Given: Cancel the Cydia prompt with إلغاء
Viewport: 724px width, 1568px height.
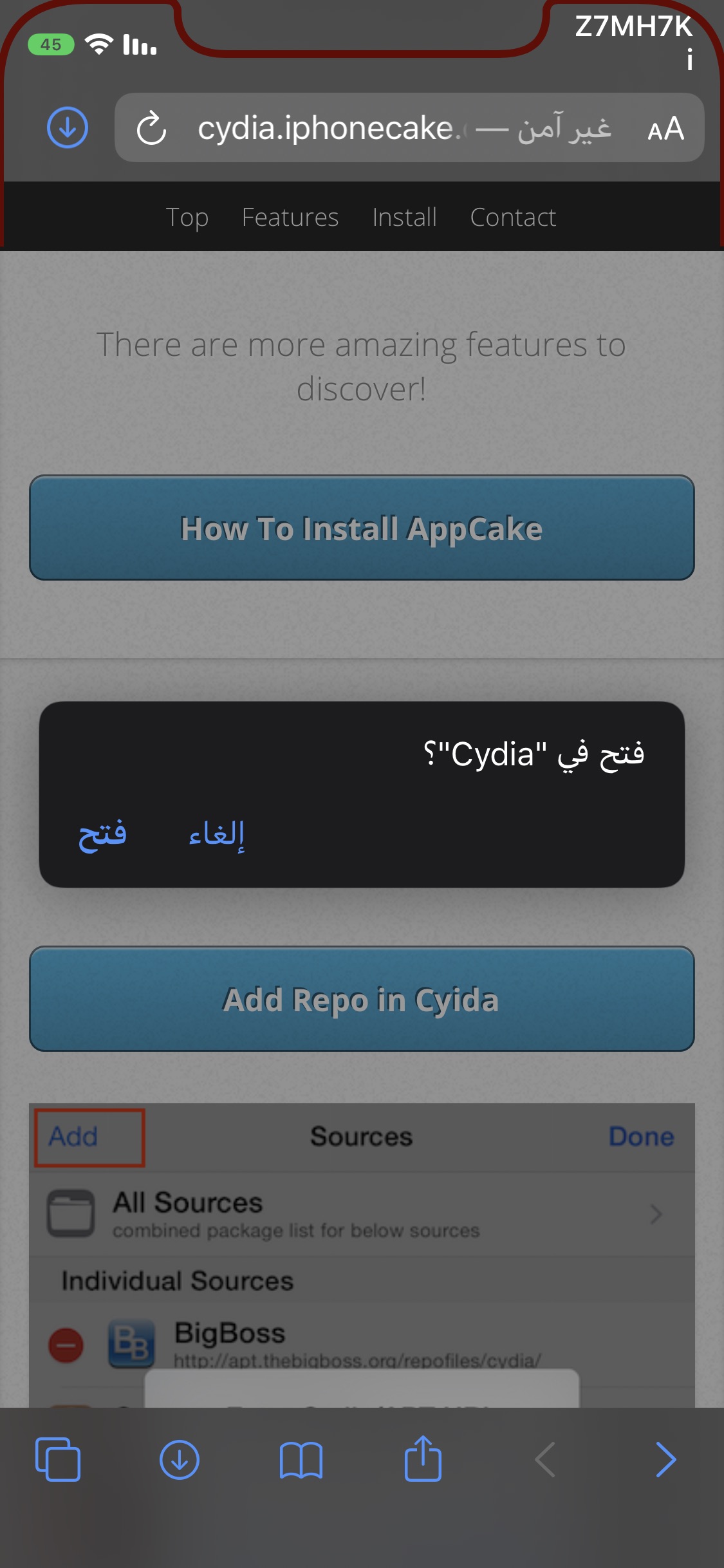Looking at the screenshot, I should pos(217,835).
